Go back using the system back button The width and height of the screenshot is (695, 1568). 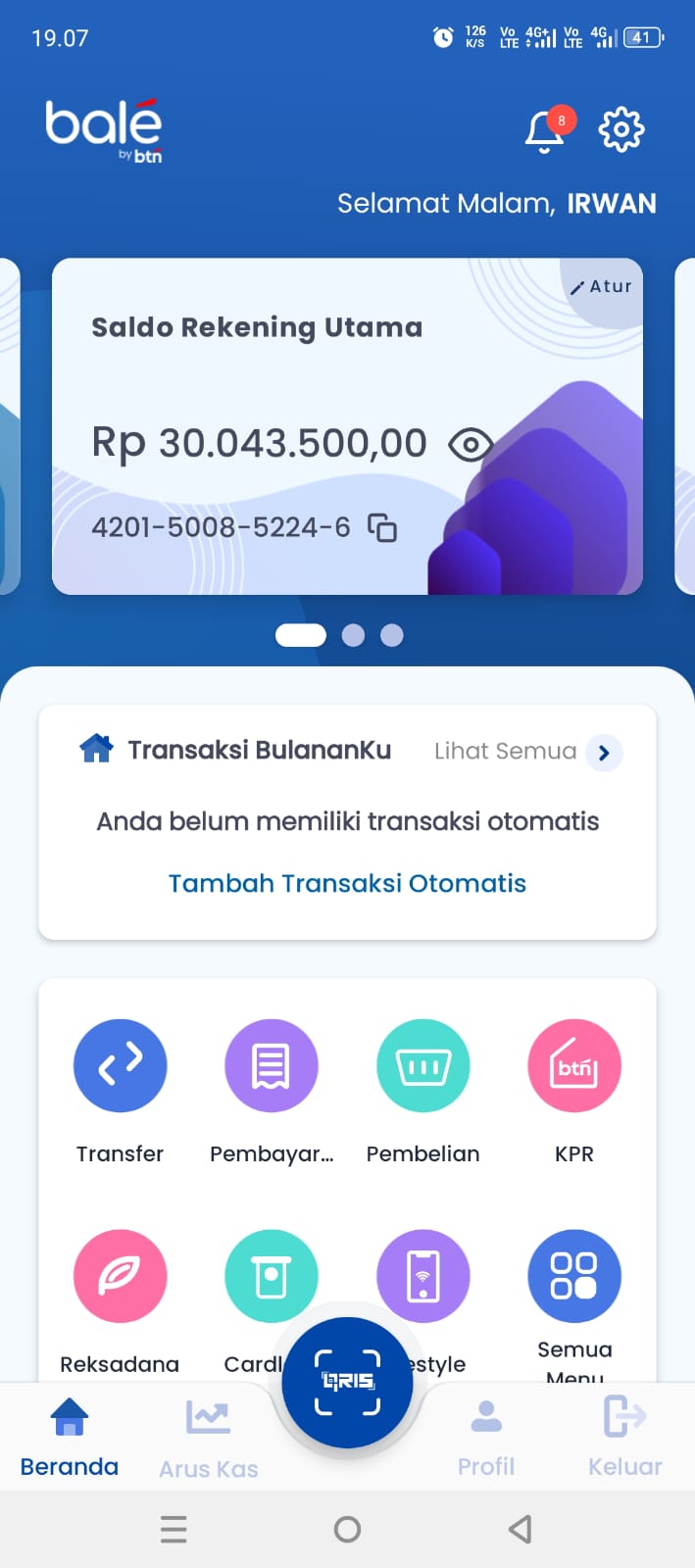[521, 1529]
